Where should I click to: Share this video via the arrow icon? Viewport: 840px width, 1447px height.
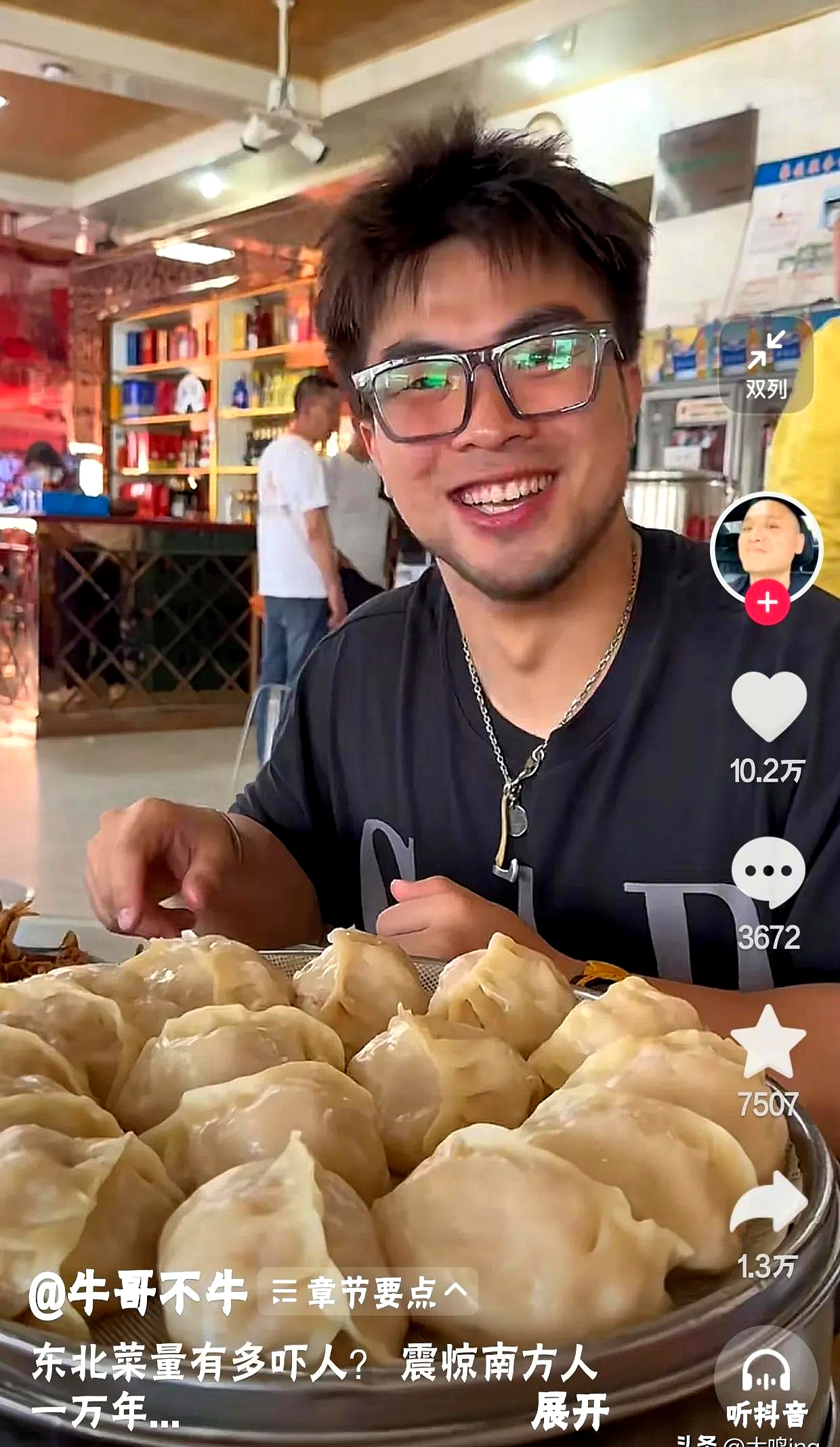768,1204
